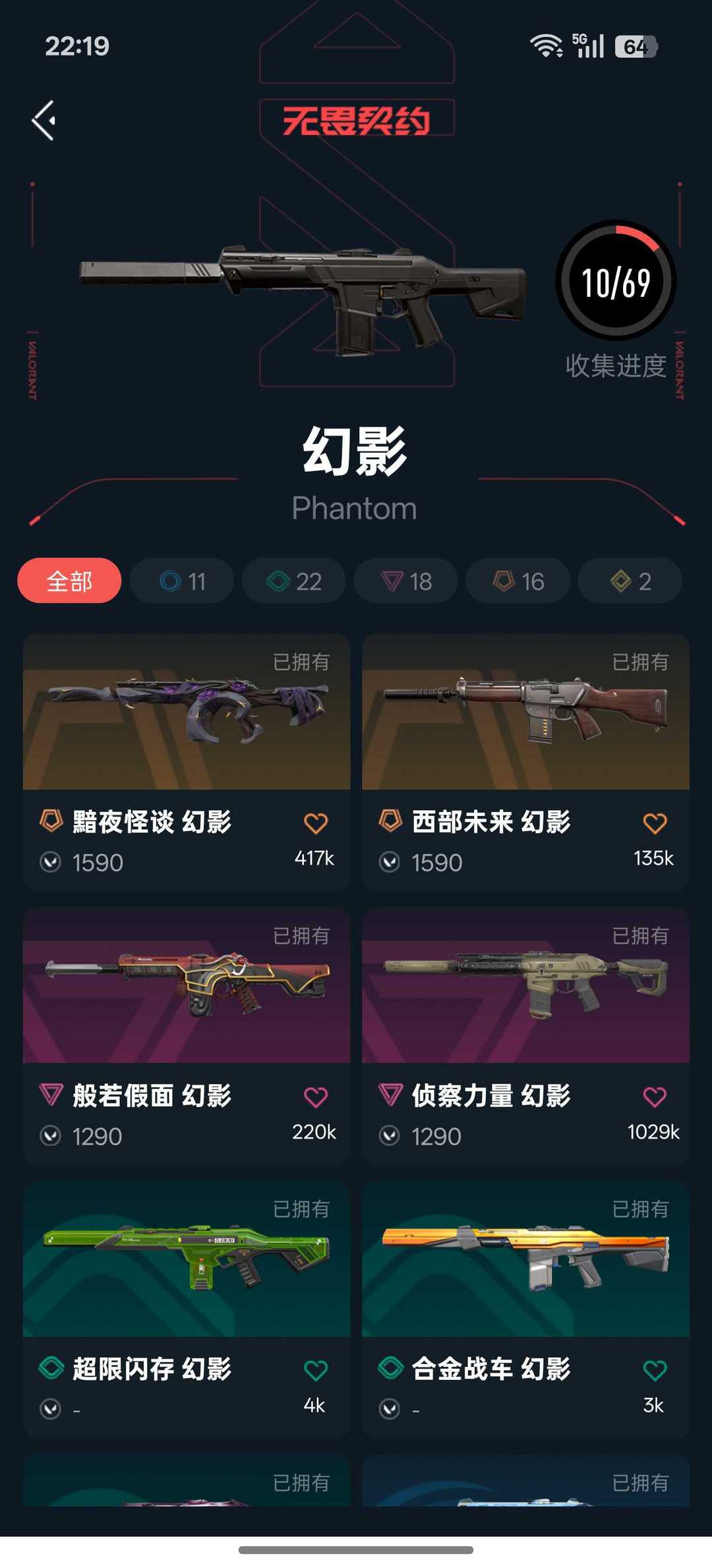Screen dimensions: 712x1568
Task: Open the 合金战车 幻影 skin card
Action: coord(525,1309)
